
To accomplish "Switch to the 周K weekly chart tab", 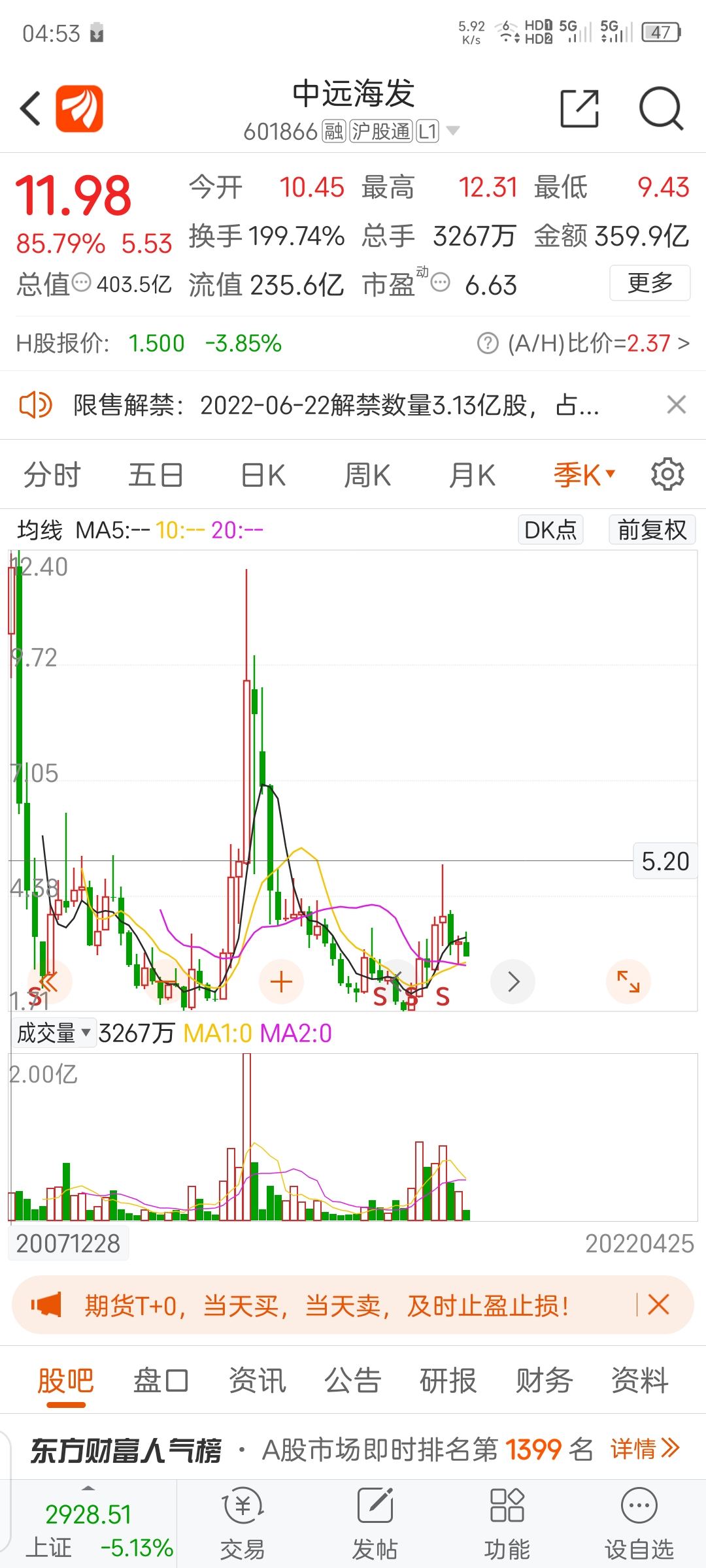I will [367, 474].
